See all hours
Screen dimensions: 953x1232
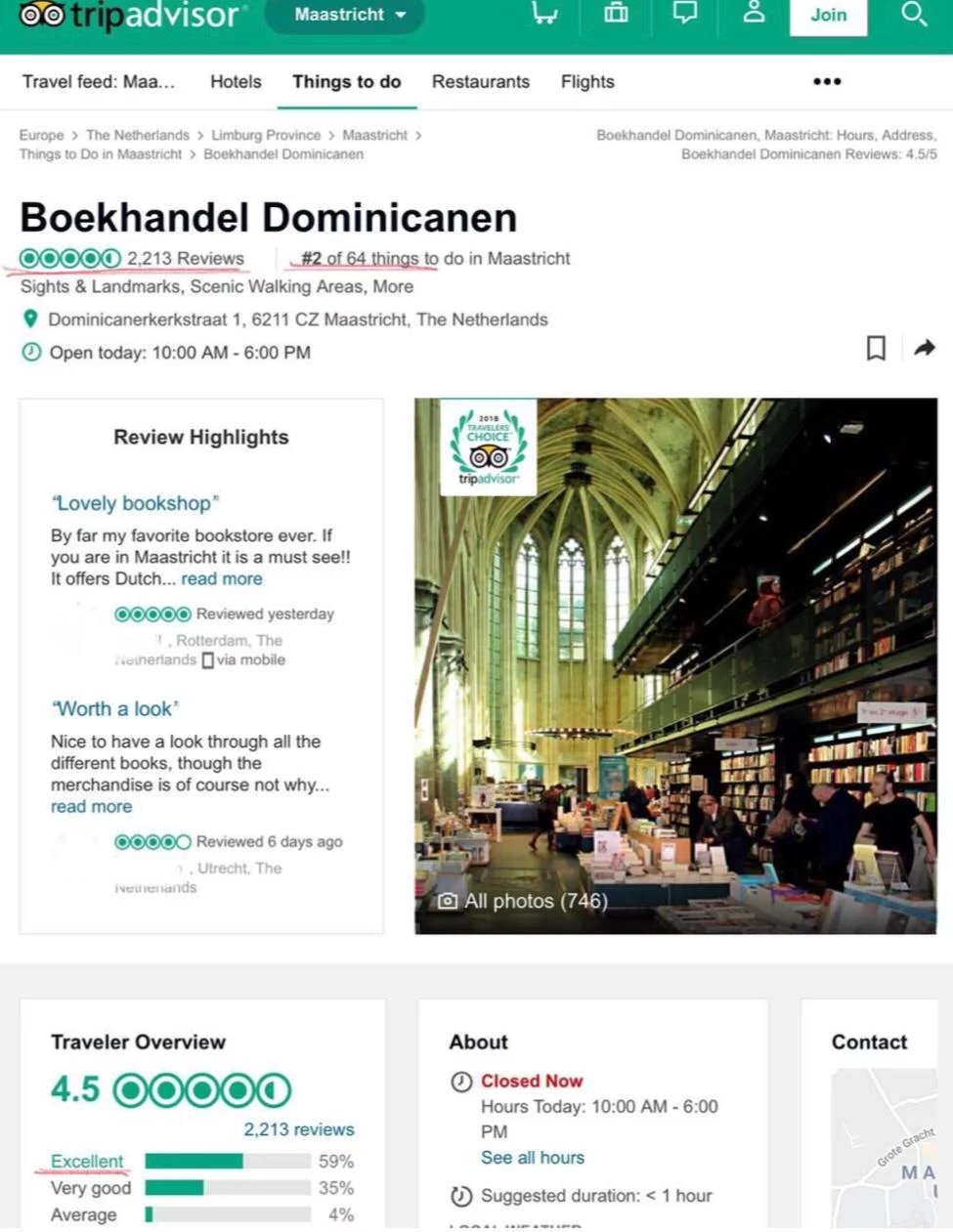pyautogui.click(x=532, y=1158)
